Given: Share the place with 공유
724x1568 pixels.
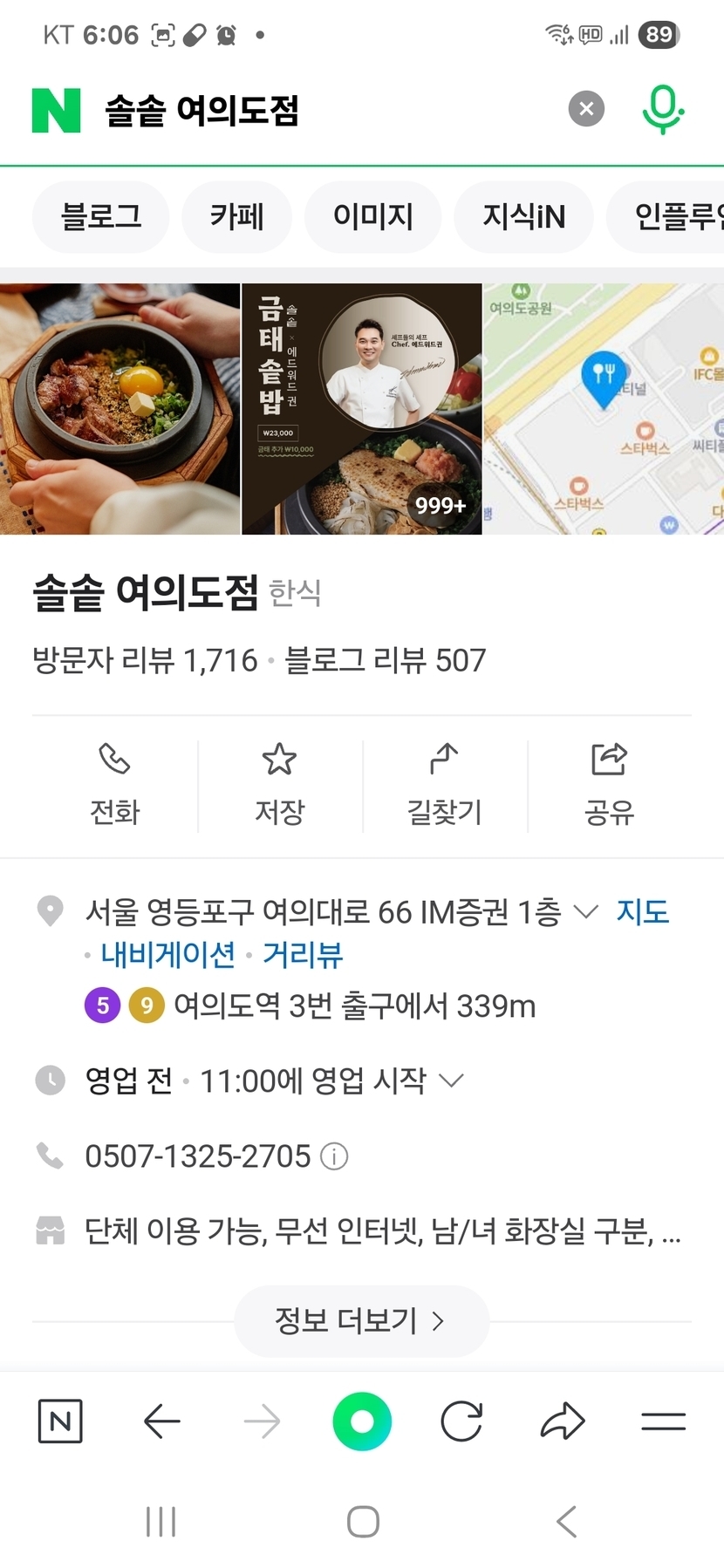Looking at the screenshot, I should click(609, 784).
